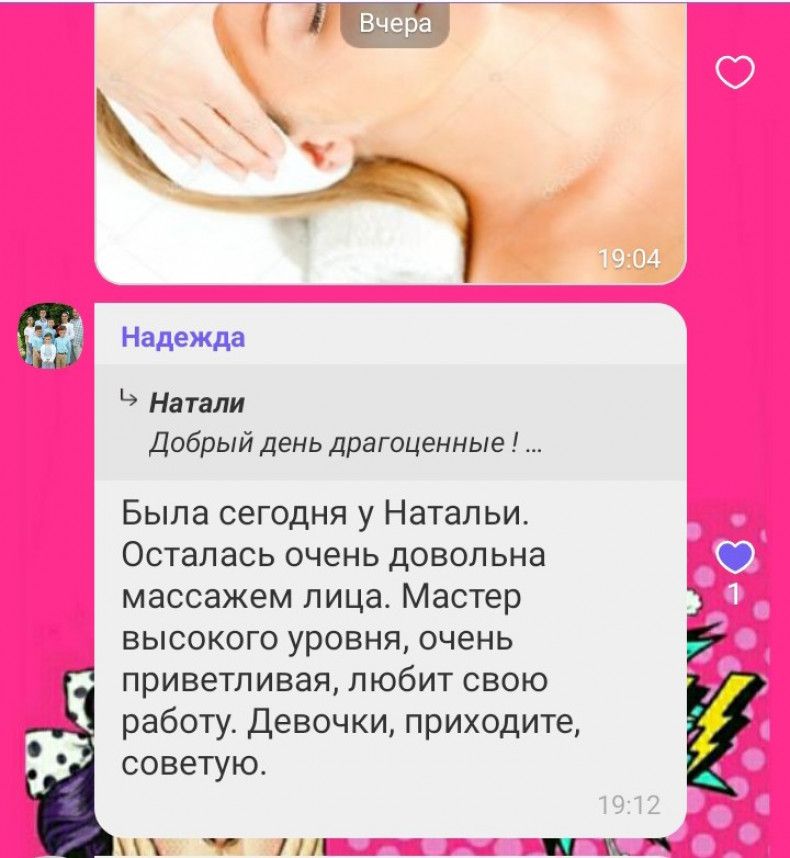Image resolution: width=790 pixels, height=858 pixels.
Task: Open sender name Надежда
Action: pyautogui.click(x=183, y=338)
